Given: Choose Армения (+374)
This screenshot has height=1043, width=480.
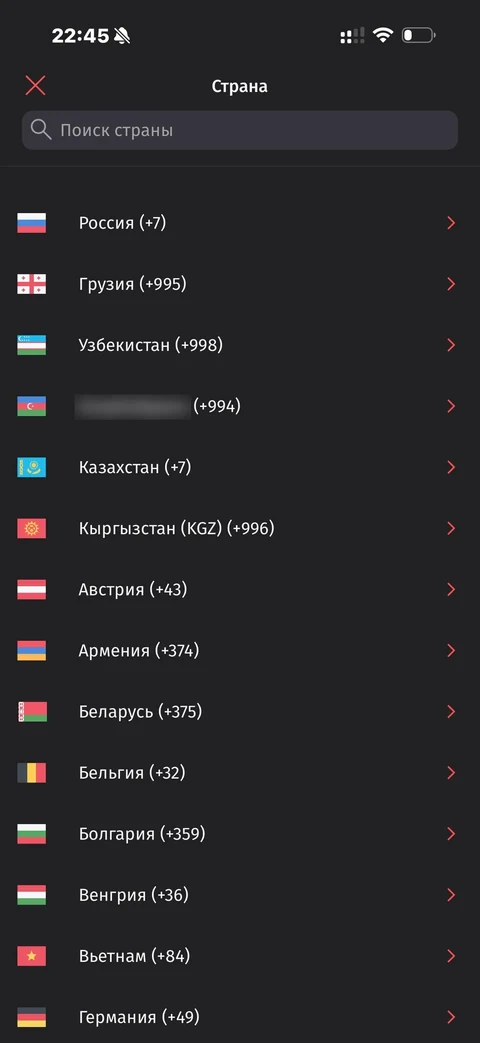Looking at the screenshot, I should (240, 651).
